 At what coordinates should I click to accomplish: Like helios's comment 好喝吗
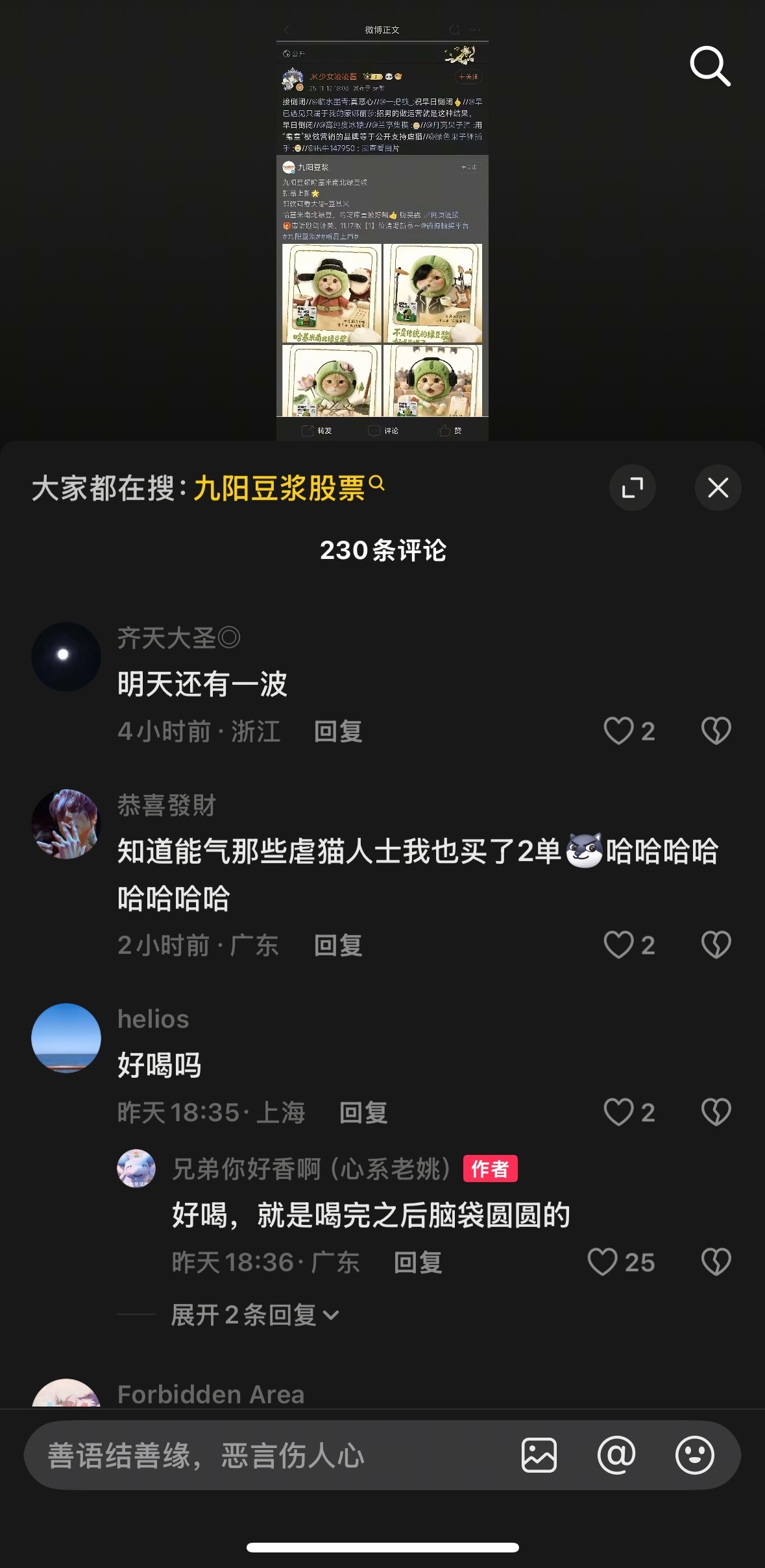coord(619,1112)
